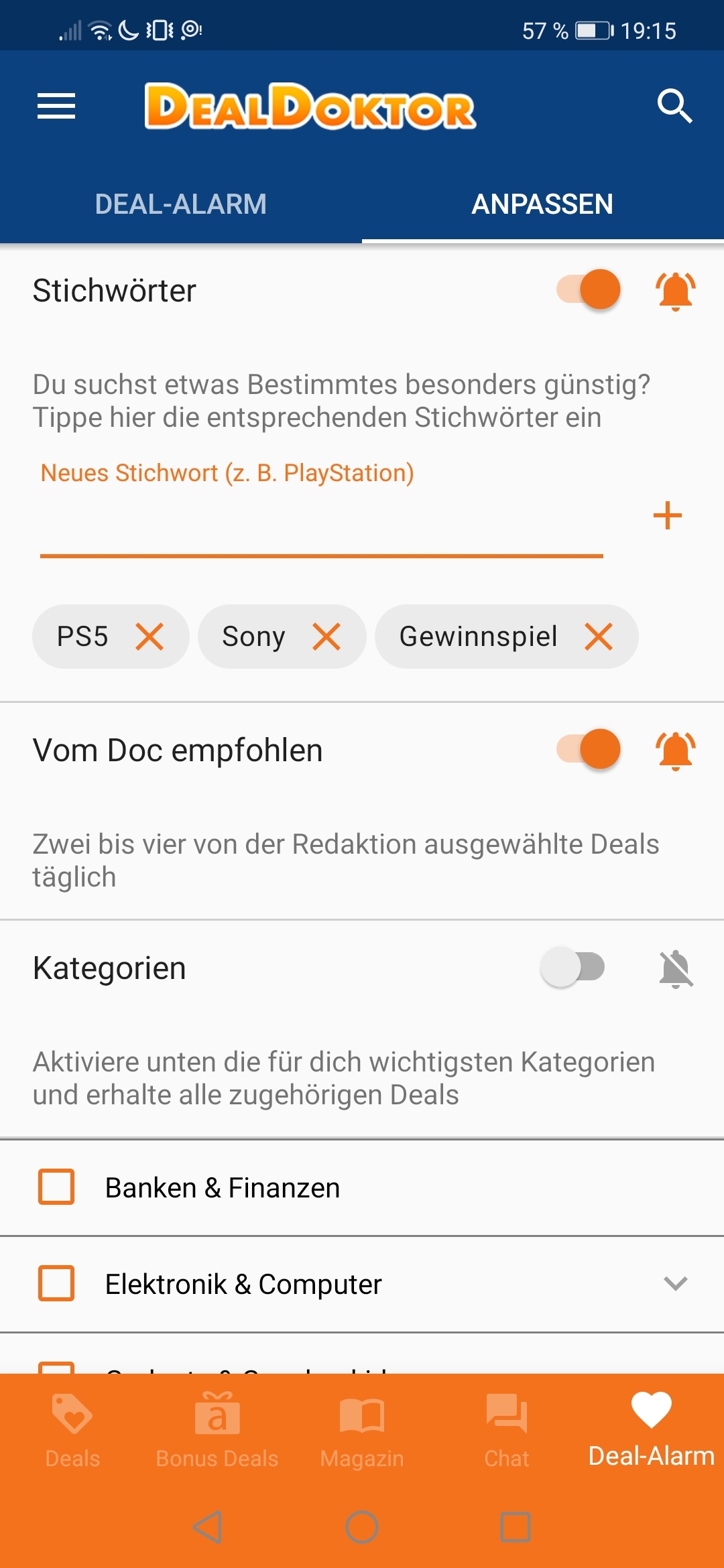Switch to the DEAL-ALARM top tab
The height and width of the screenshot is (1568, 724).
(181, 204)
